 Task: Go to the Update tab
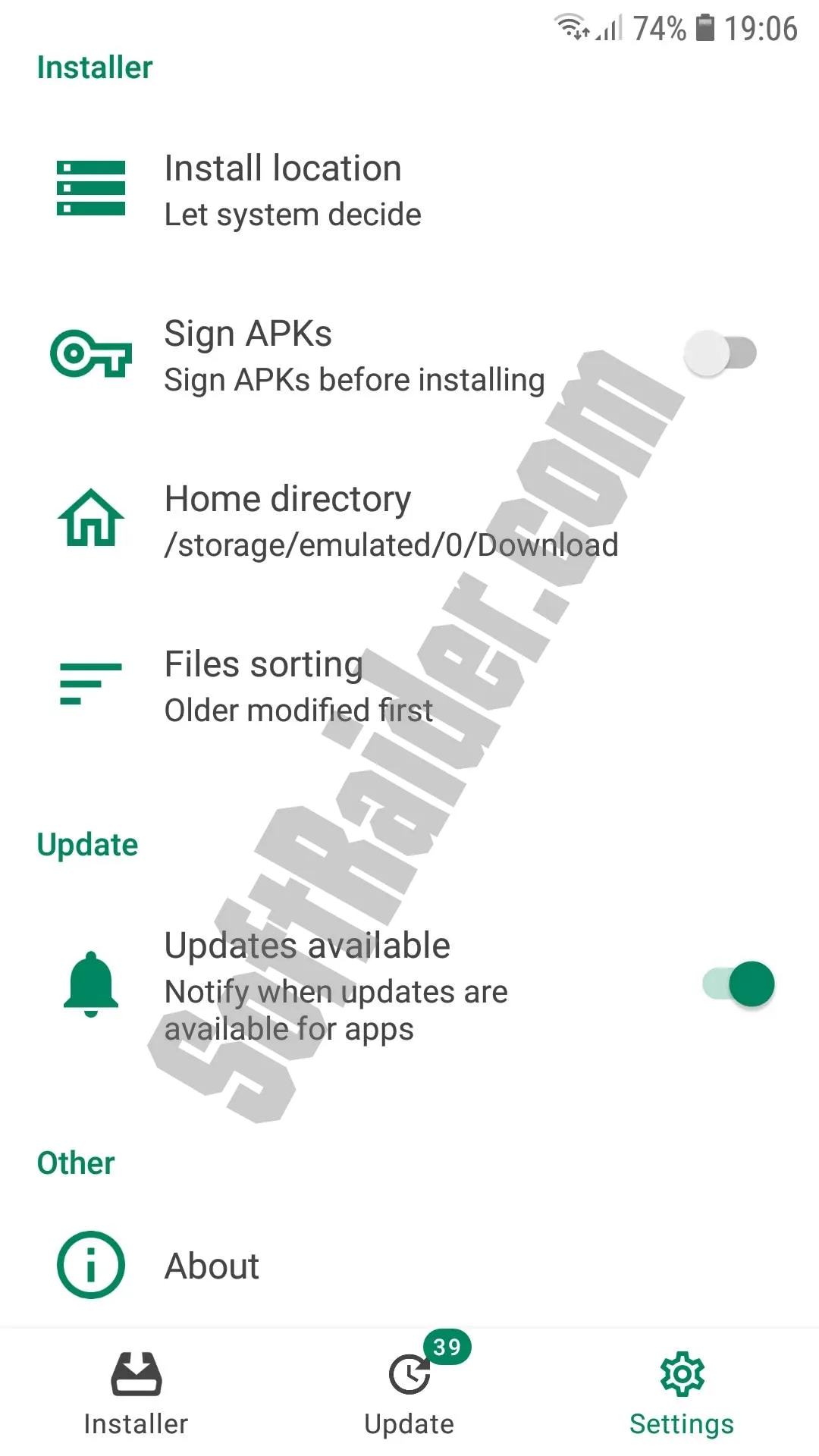click(x=409, y=1394)
